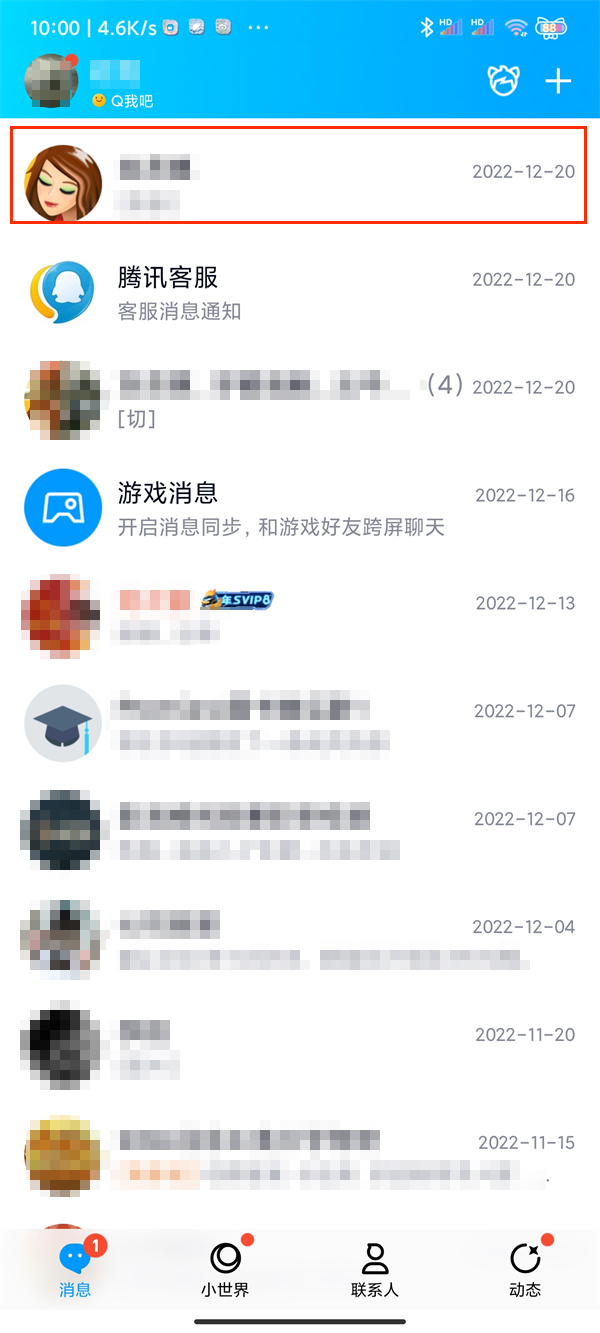Open the cat-face icon beside the plus
The height and width of the screenshot is (1333, 600).
[x=503, y=81]
